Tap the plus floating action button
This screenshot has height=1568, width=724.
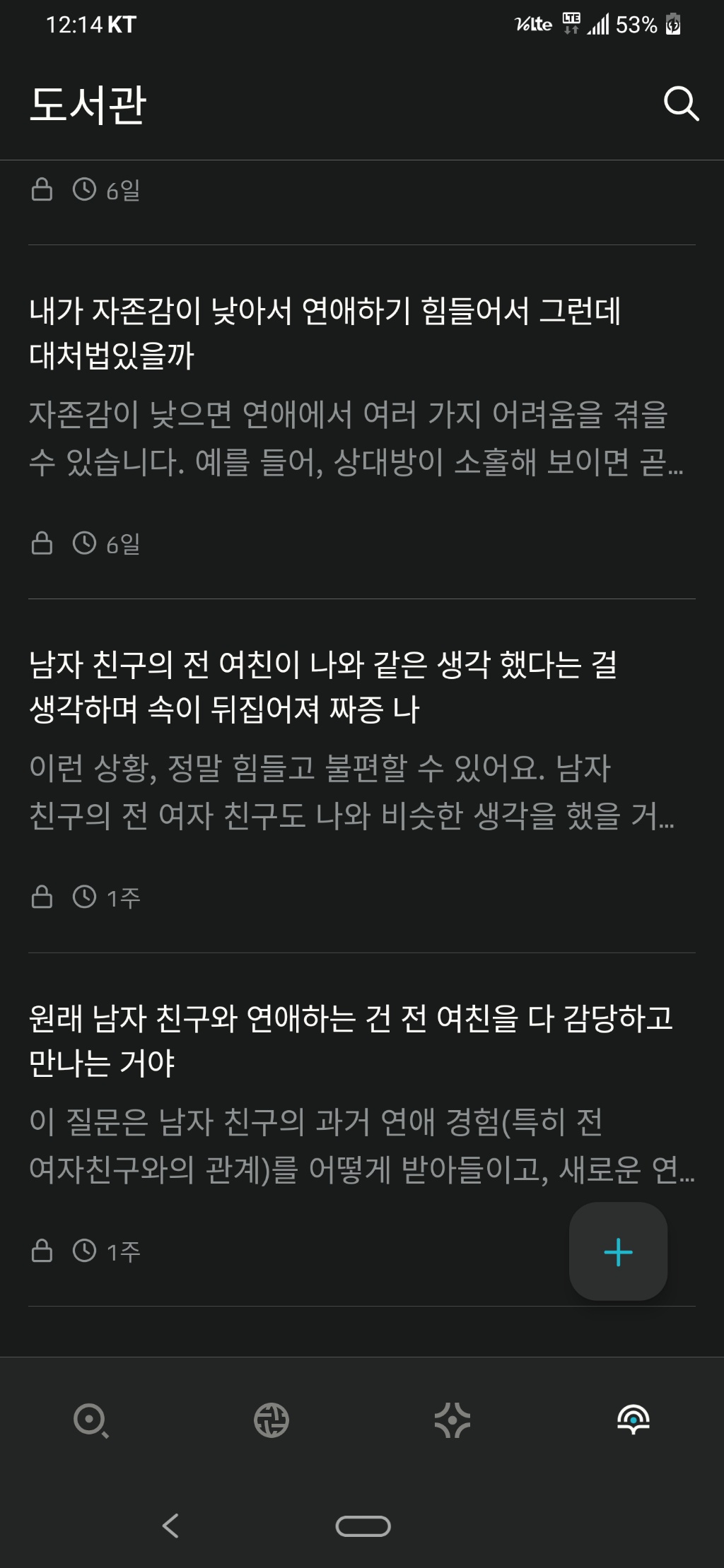click(617, 1251)
